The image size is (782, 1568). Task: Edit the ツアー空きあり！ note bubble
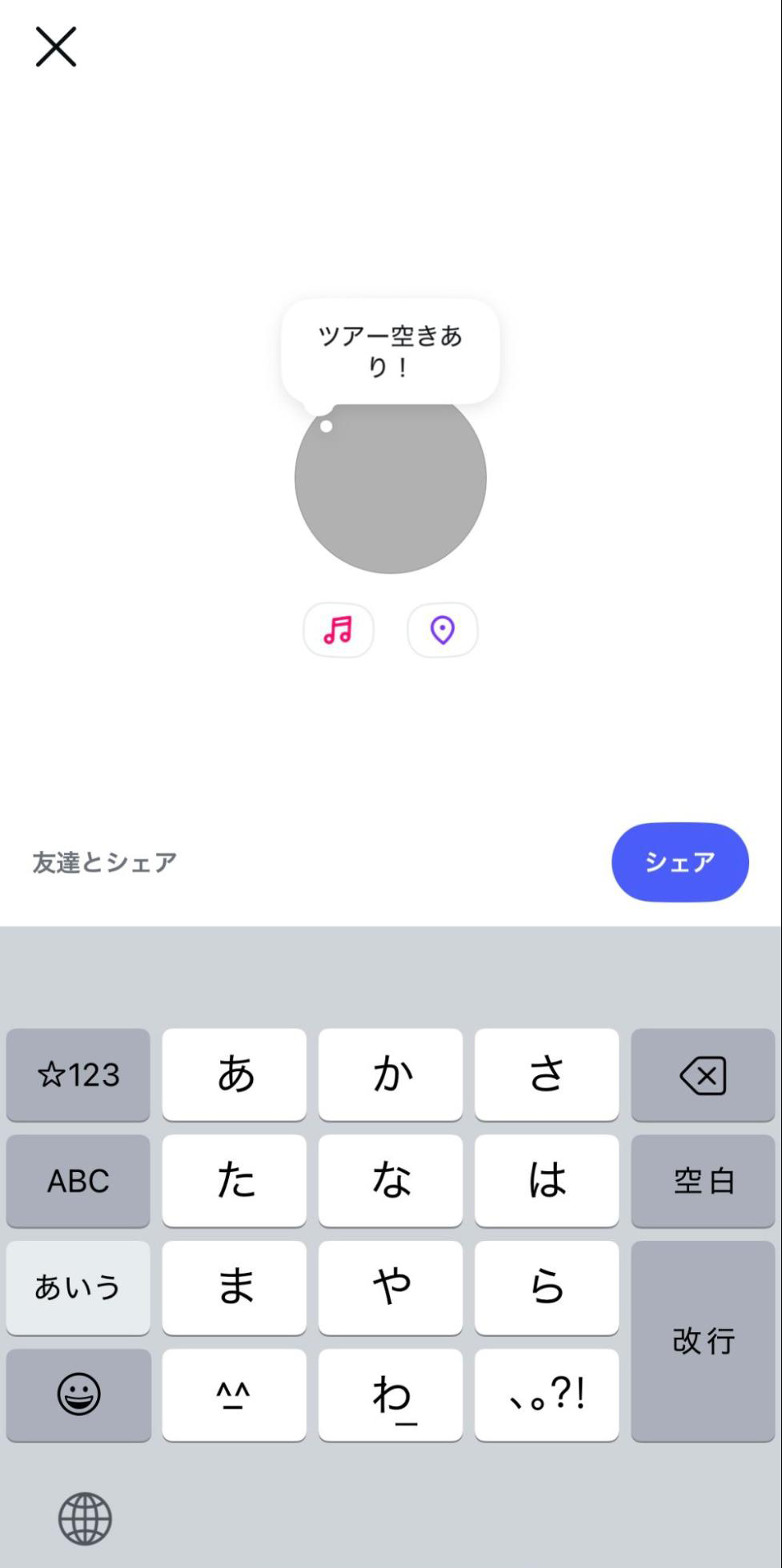point(391,351)
